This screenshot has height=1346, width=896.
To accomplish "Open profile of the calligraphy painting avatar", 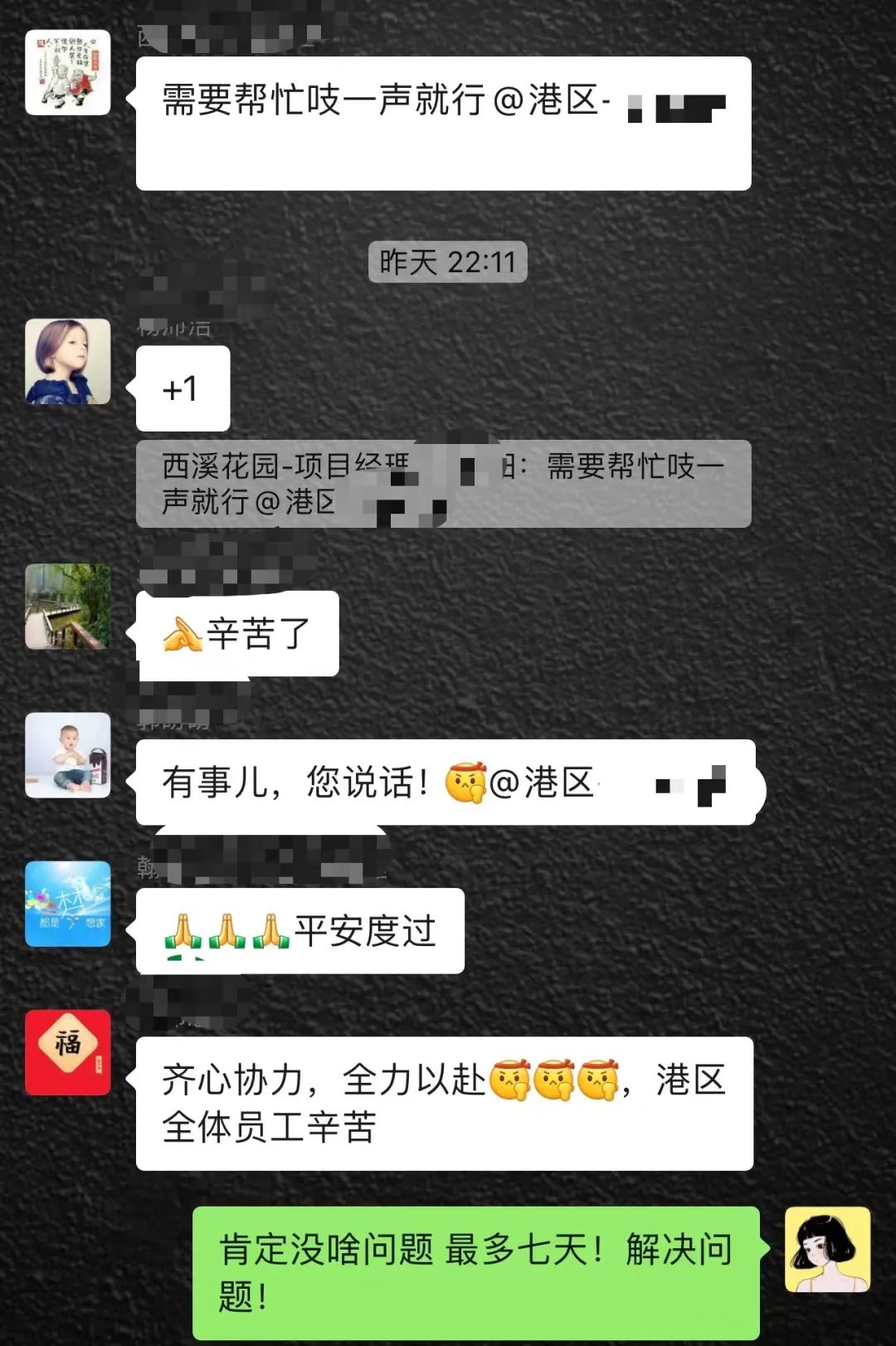I will click(68, 73).
